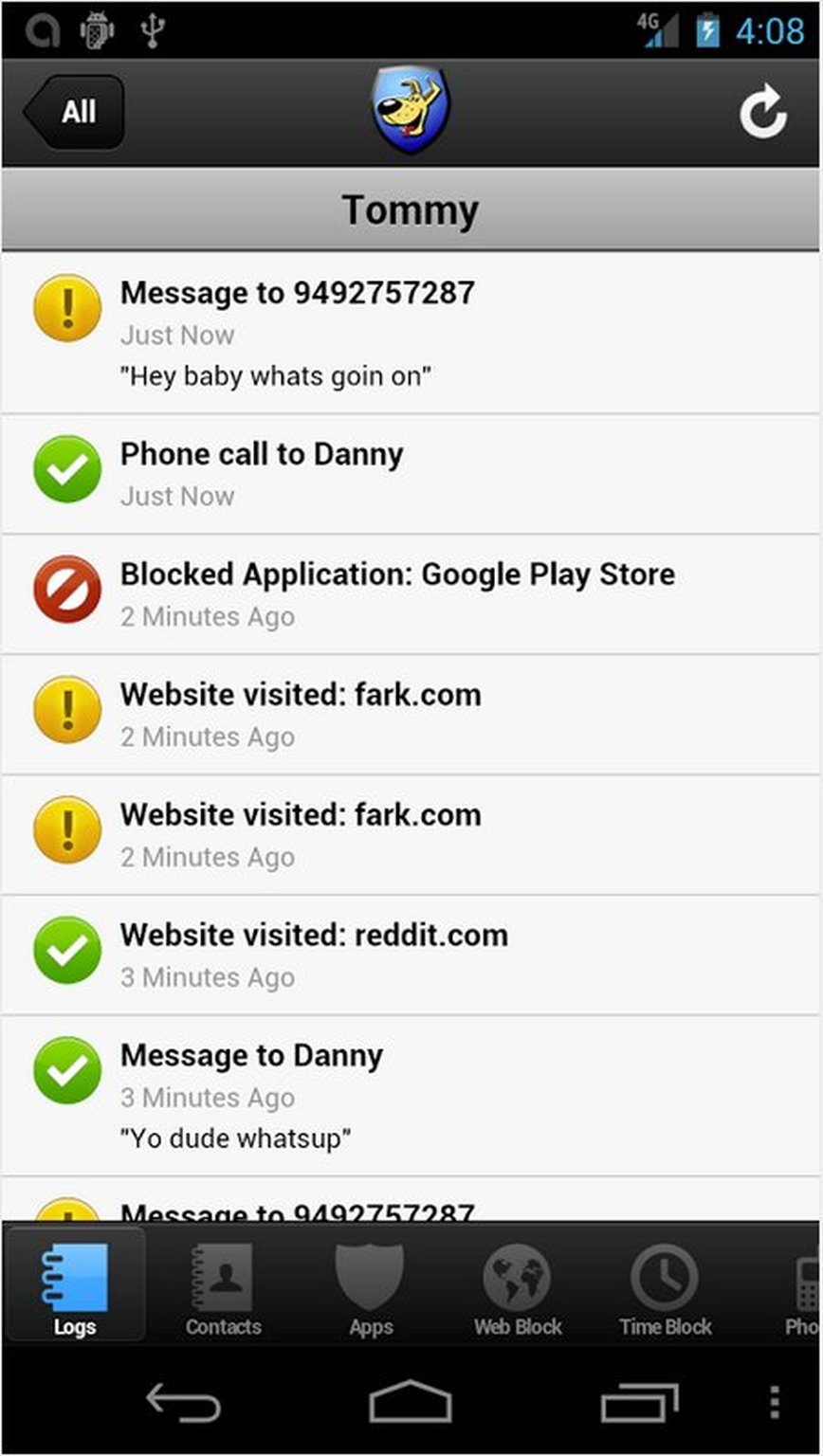
Task: Open the system overflow menu dots
Action: click(x=775, y=1401)
